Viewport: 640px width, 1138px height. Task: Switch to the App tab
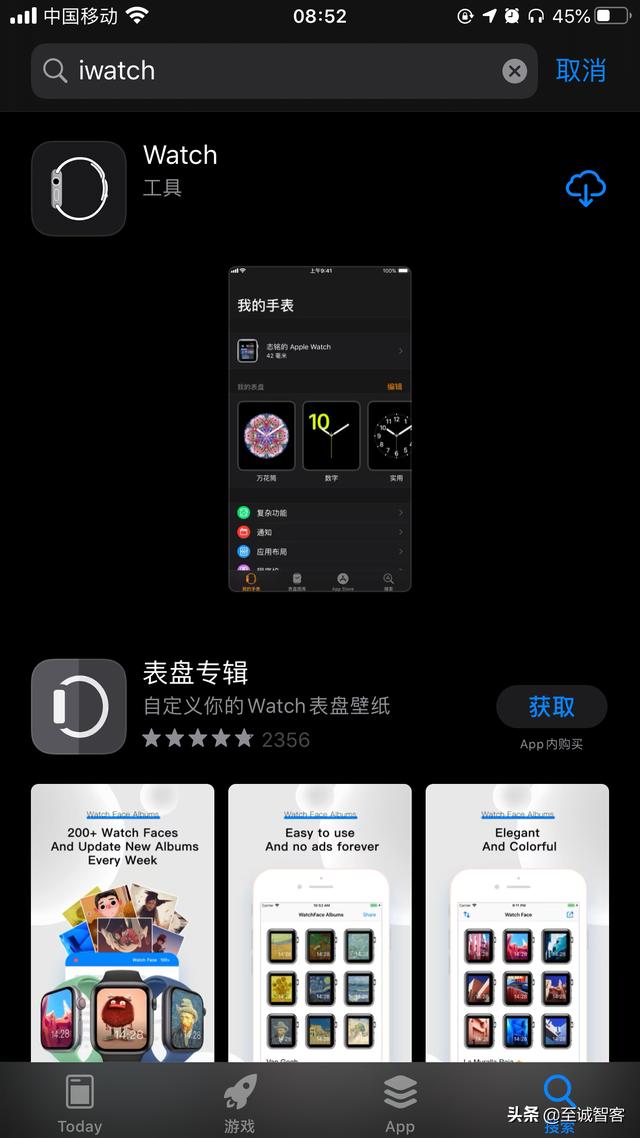point(400,1103)
